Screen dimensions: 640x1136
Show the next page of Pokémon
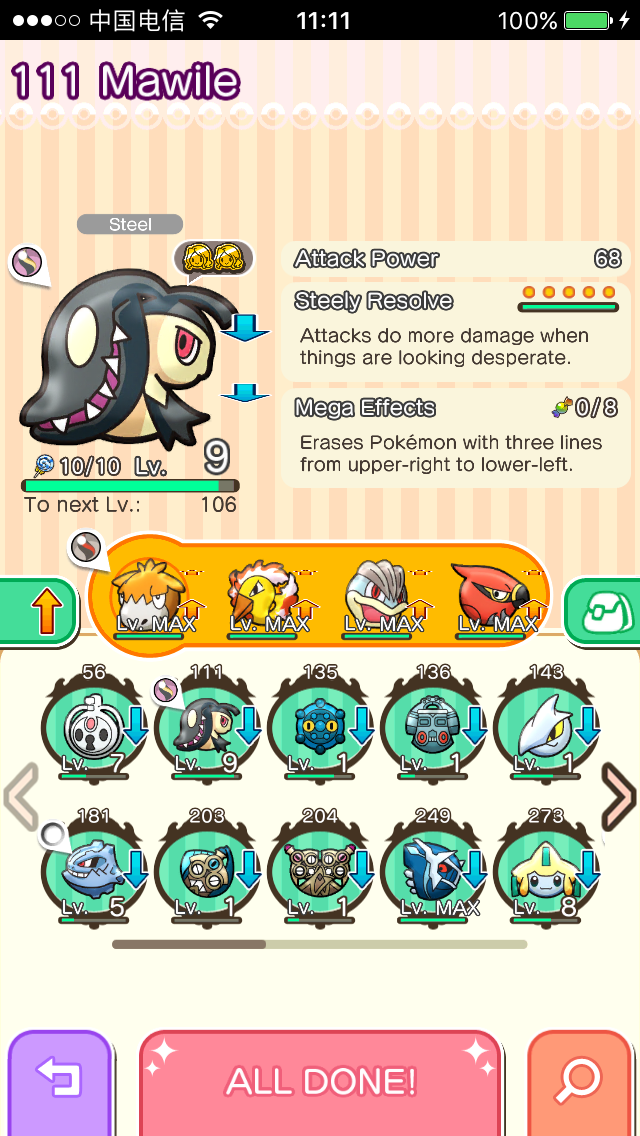[x=617, y=796]
